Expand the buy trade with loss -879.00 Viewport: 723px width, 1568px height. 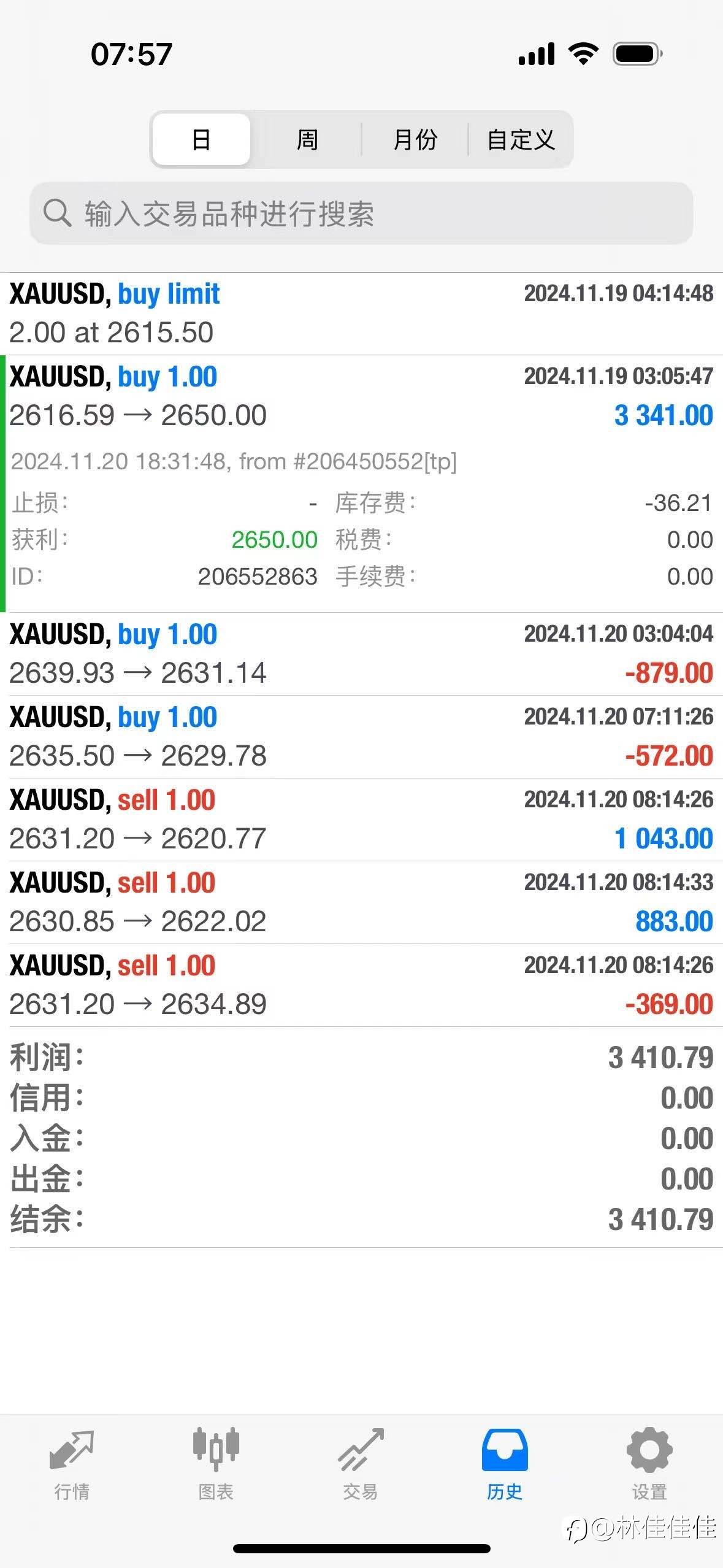(361, 654)
